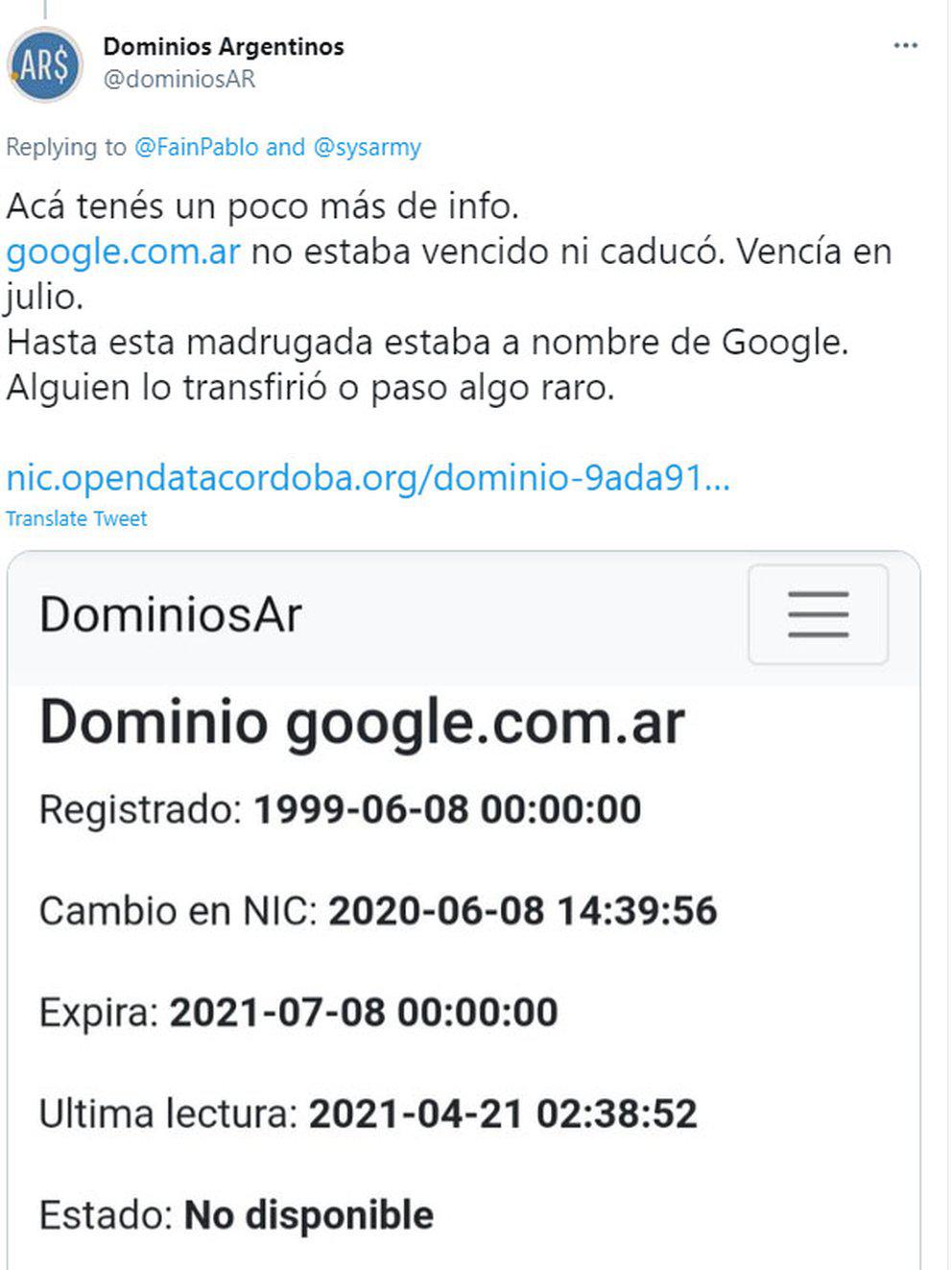Tap Translate Tweet

point(77,518)
